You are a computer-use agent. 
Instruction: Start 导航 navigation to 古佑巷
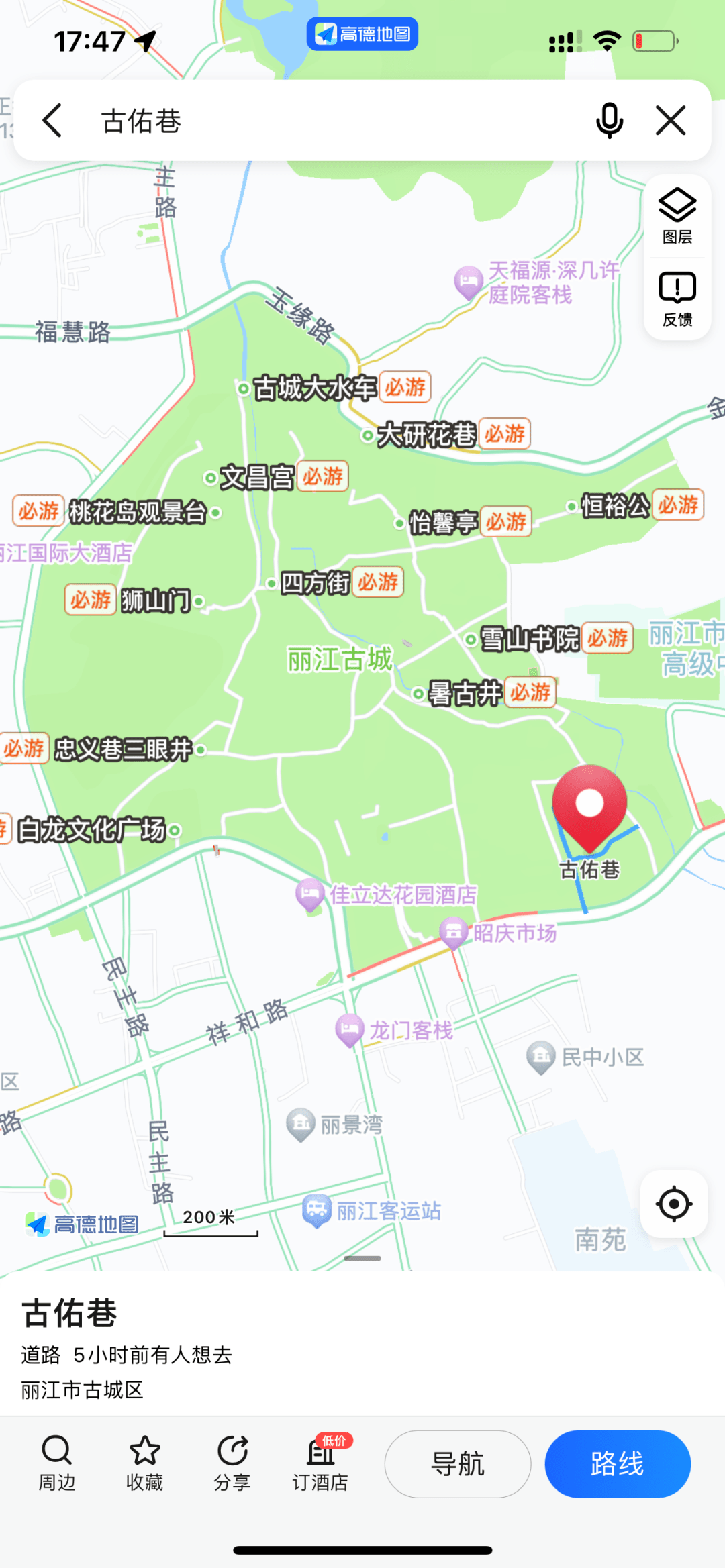pos(457,1463)
